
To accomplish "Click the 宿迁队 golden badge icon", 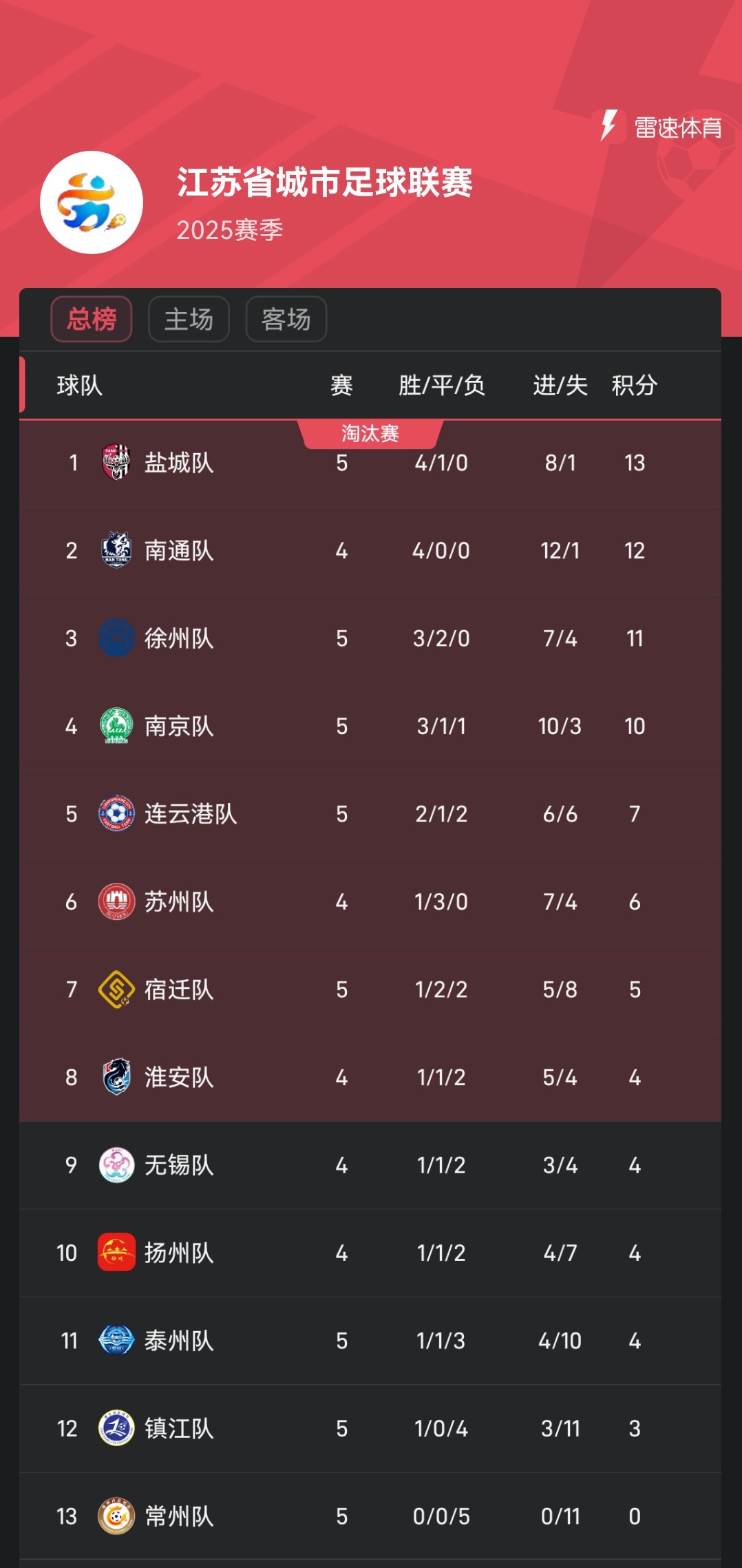I will tap(117, 989).
